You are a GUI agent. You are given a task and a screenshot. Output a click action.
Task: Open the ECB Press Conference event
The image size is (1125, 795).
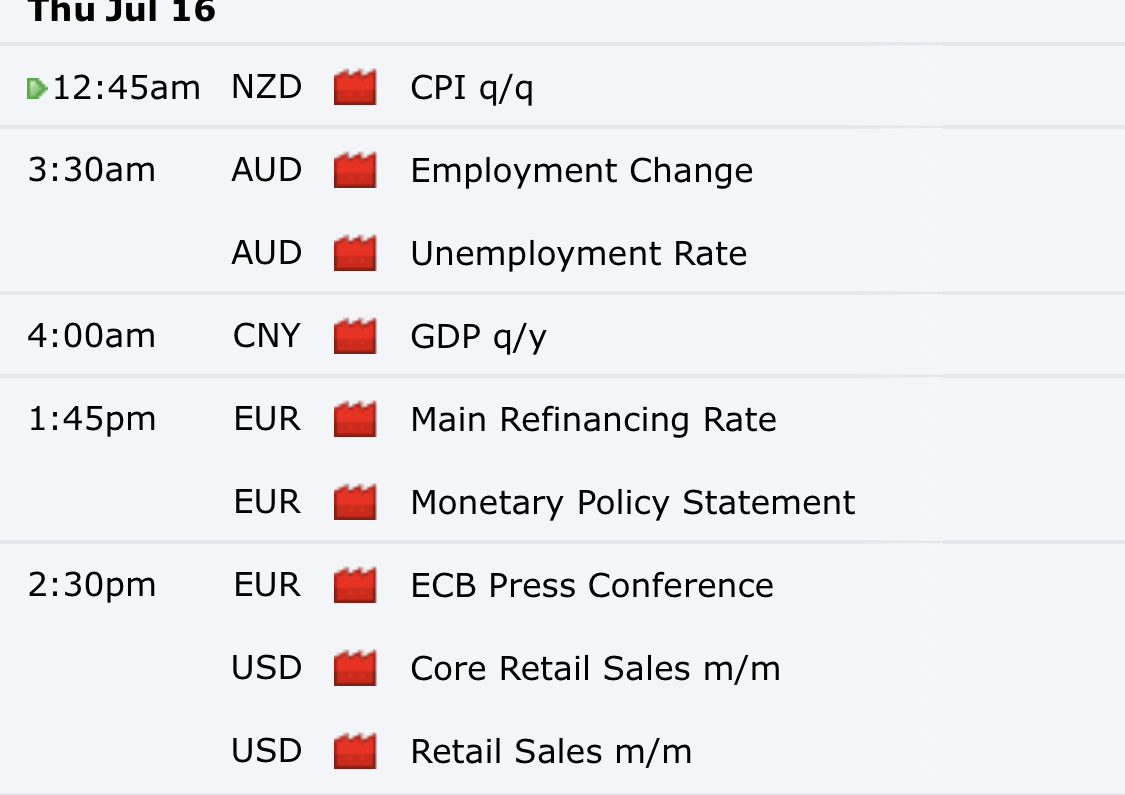click(591, 585)
